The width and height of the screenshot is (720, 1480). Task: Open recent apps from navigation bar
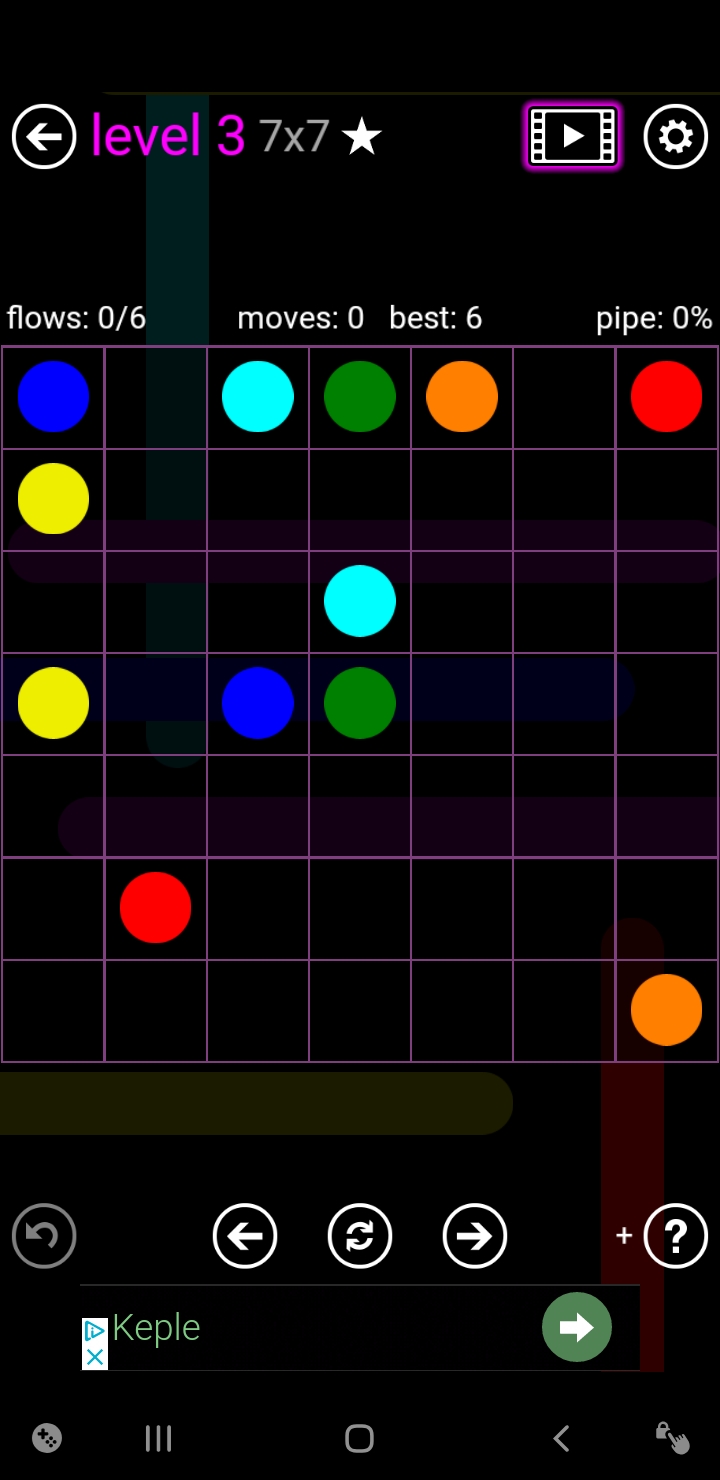158,1438
